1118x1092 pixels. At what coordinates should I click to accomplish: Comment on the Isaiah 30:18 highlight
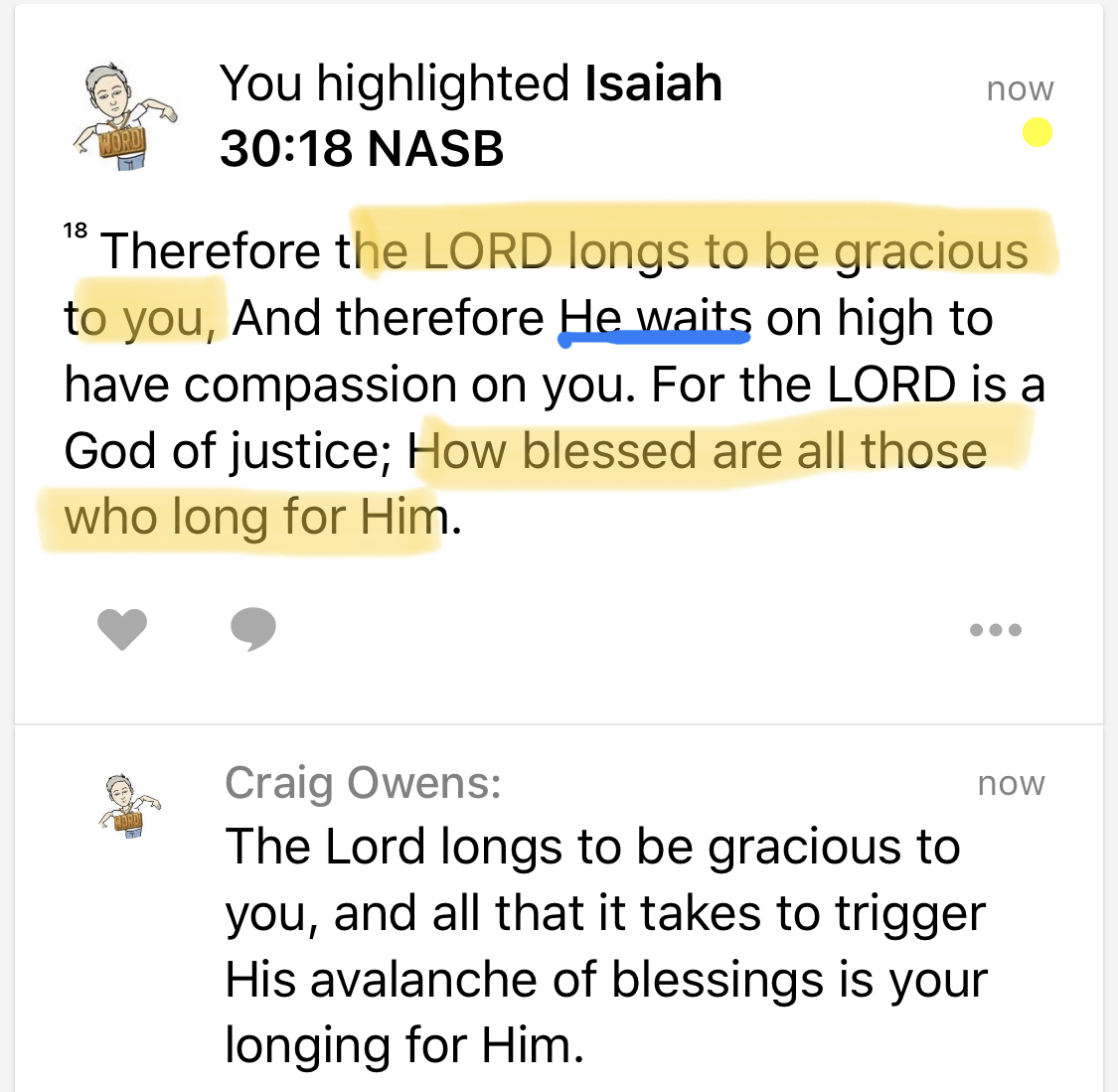click(x=252, y=629)
